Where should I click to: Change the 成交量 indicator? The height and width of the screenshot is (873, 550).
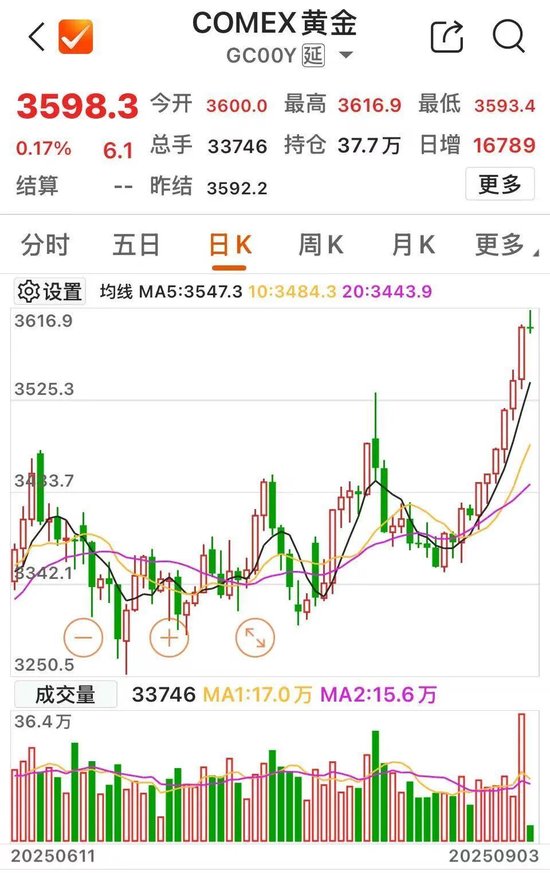tap(66, 694)
